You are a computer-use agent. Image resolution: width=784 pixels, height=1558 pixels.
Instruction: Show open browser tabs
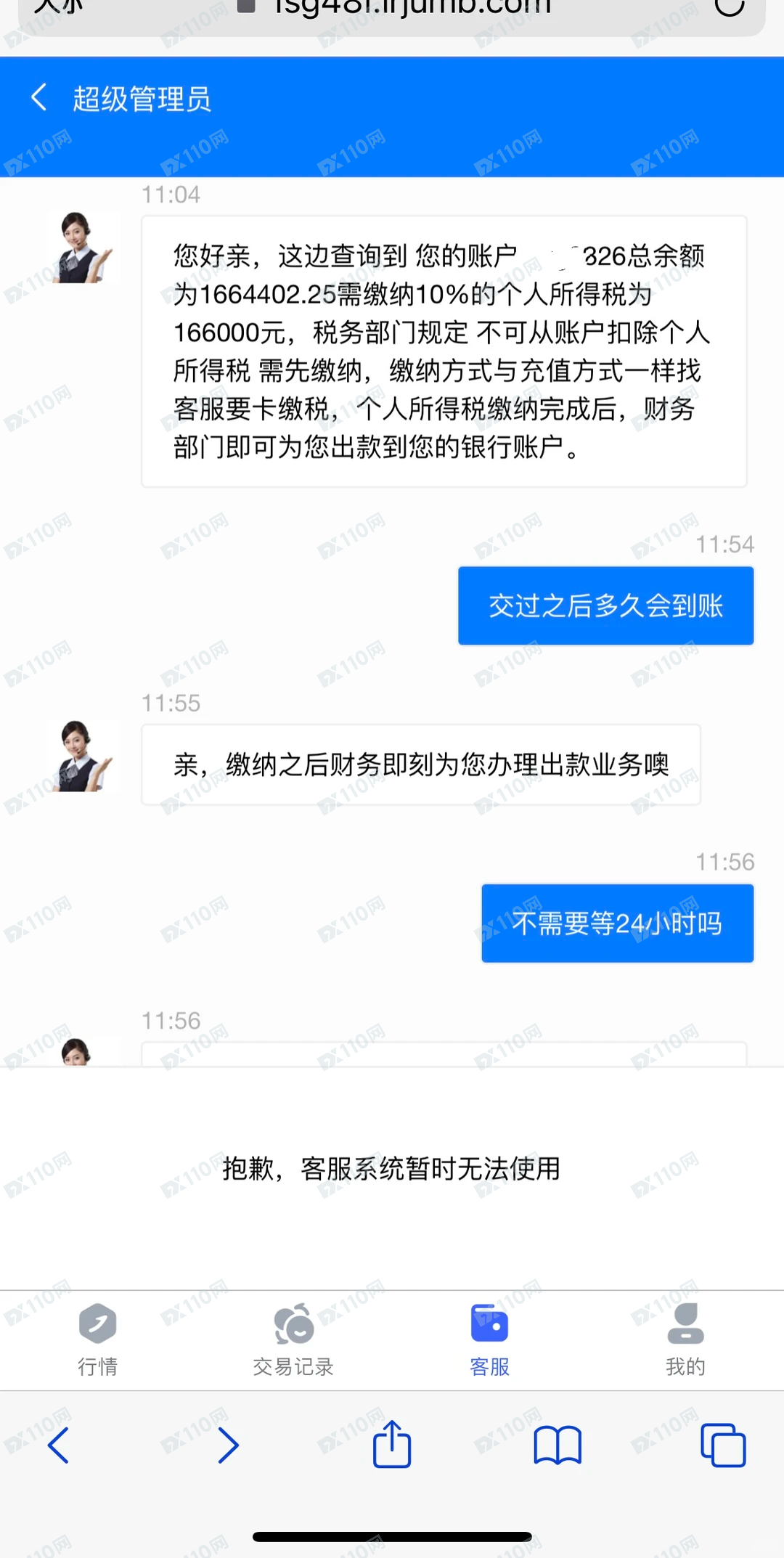point(723,1445)
